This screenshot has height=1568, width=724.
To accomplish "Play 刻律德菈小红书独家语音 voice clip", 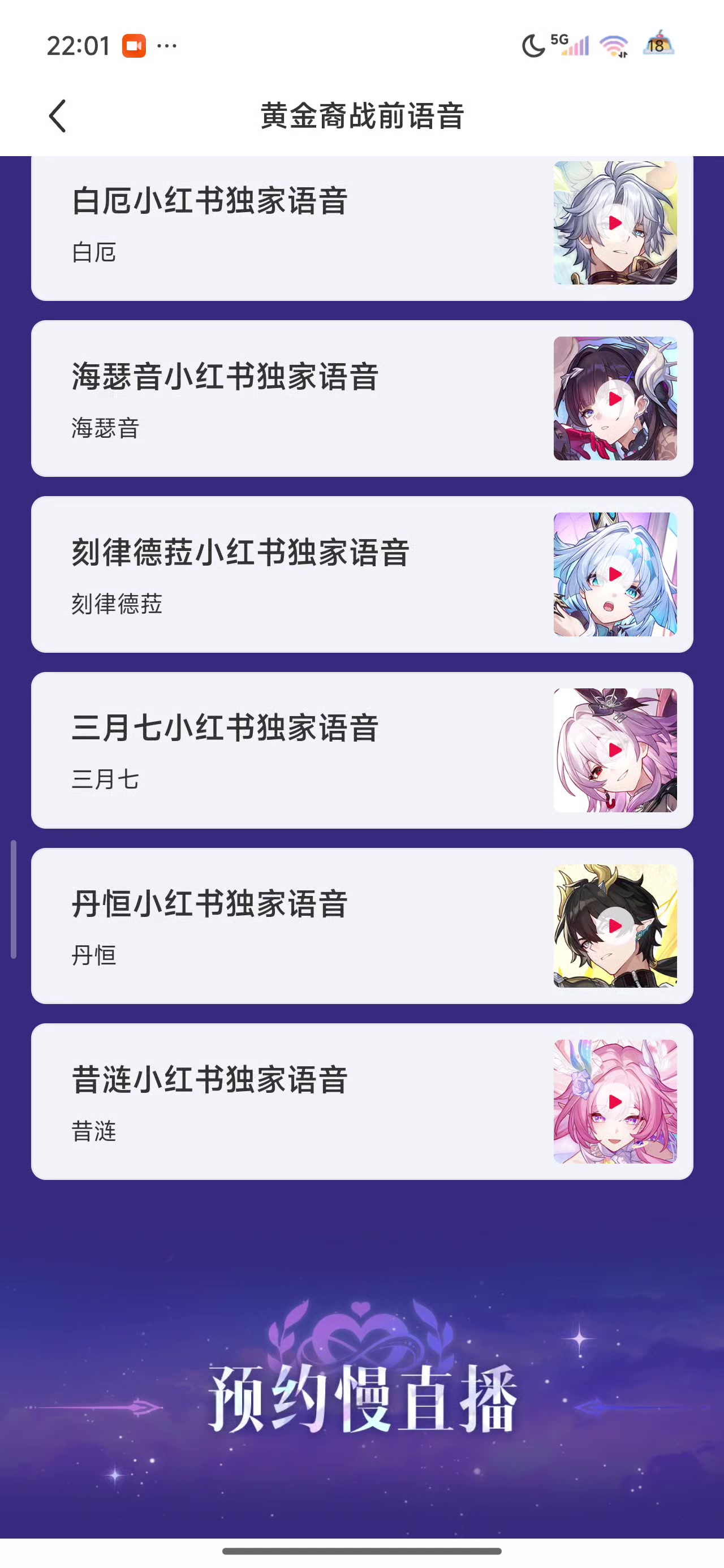I will pyautogui.click(x=615, y=574).
